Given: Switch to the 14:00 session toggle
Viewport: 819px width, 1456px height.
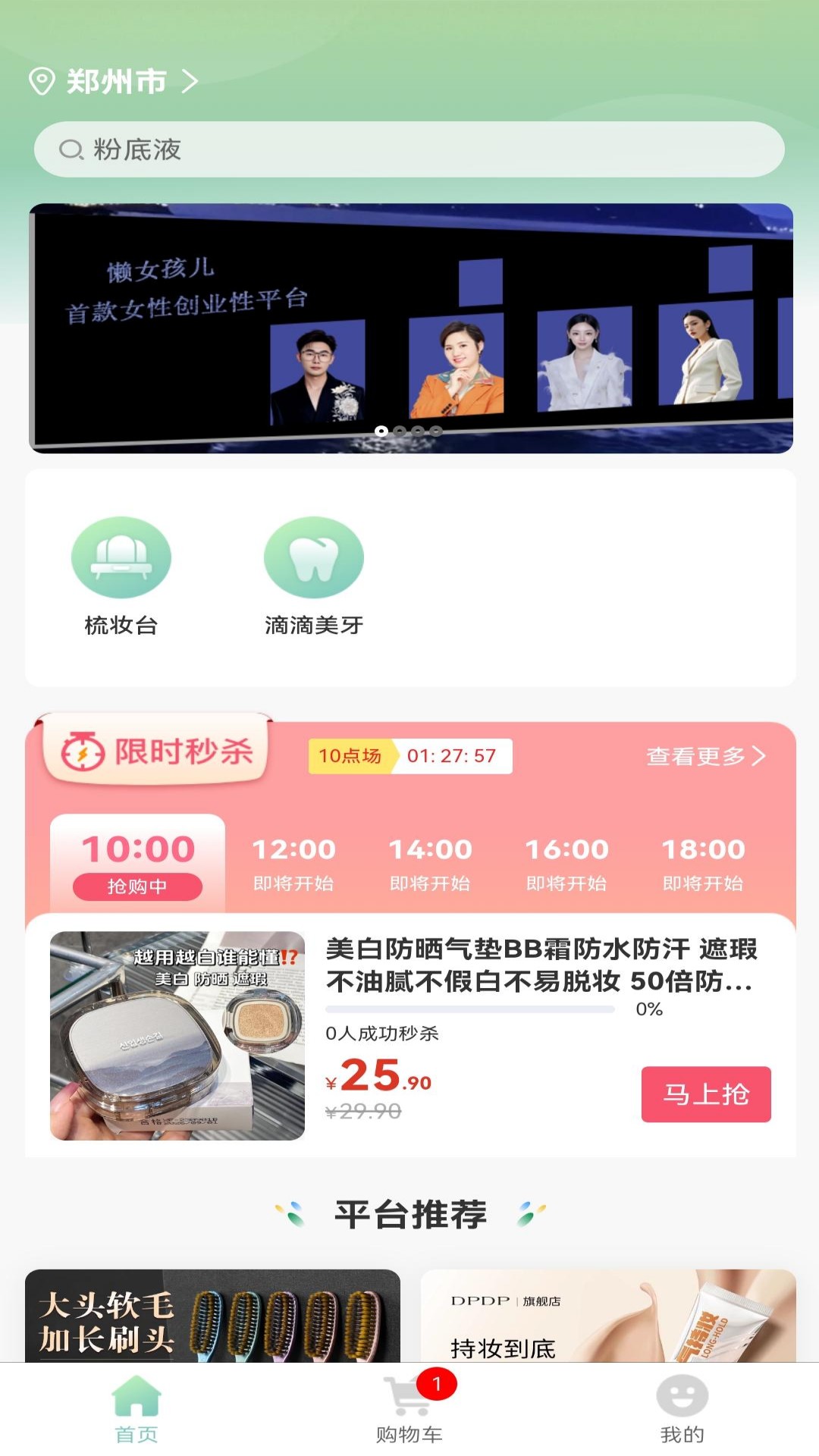Looking at the screenshot, I should pyautogui.click(x=432, y=861).
